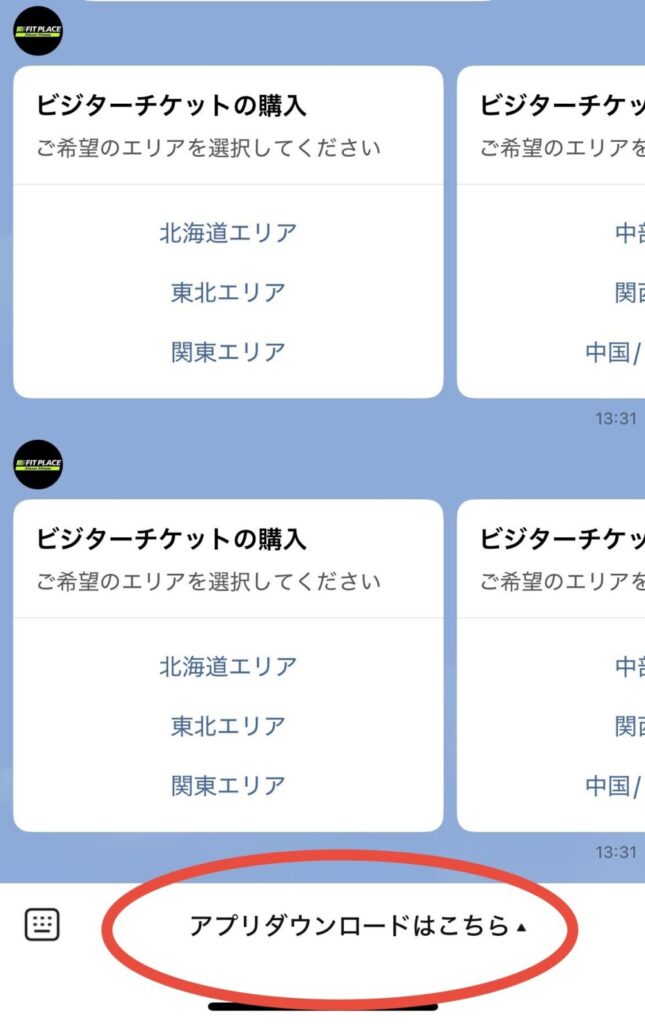This screenshot has height=1024, width=645.
Task: Choose 東北エリア in the lower ticket card
Action: (228, 725)
